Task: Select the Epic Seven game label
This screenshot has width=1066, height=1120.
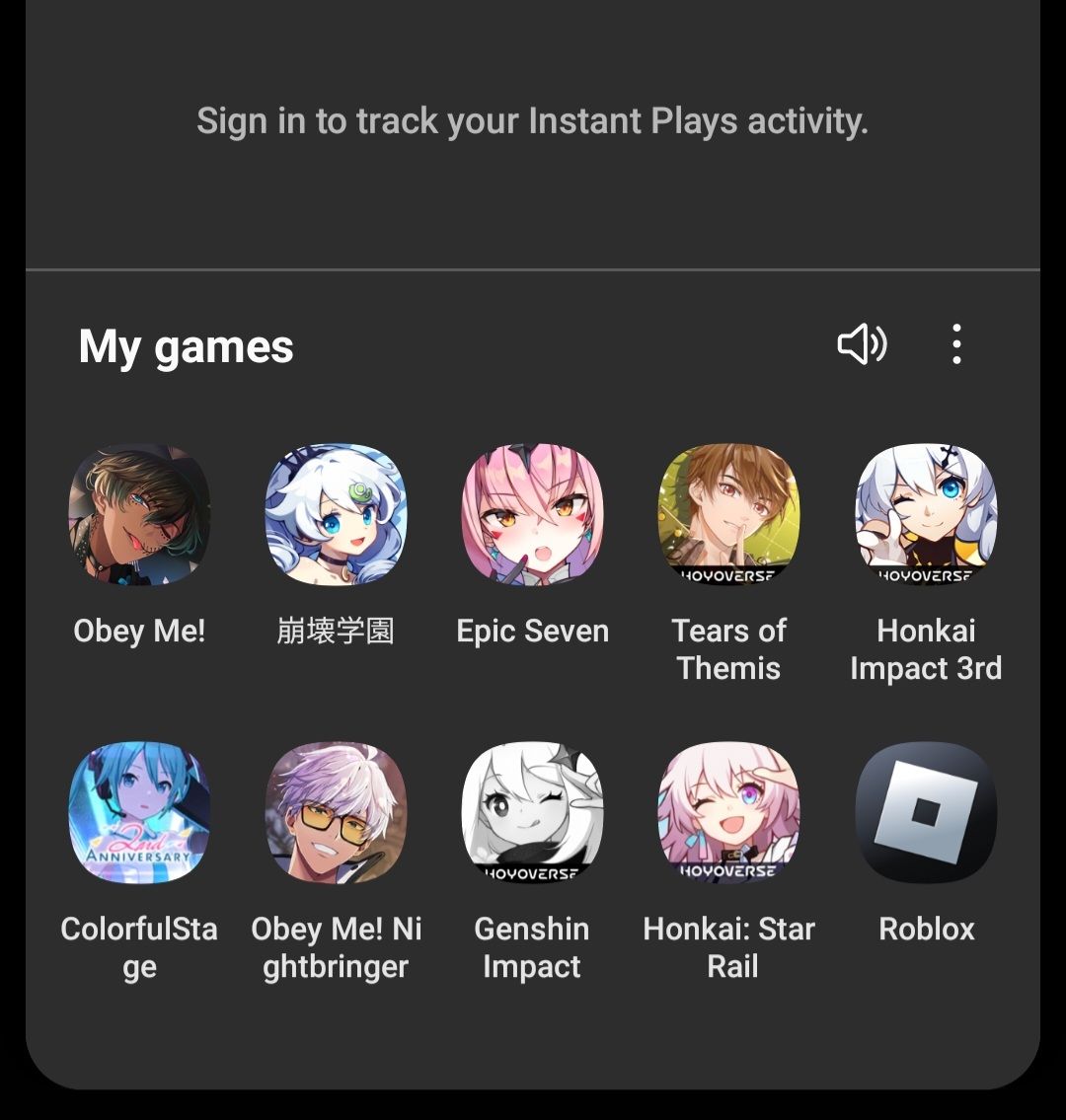Action: [532, 631]
